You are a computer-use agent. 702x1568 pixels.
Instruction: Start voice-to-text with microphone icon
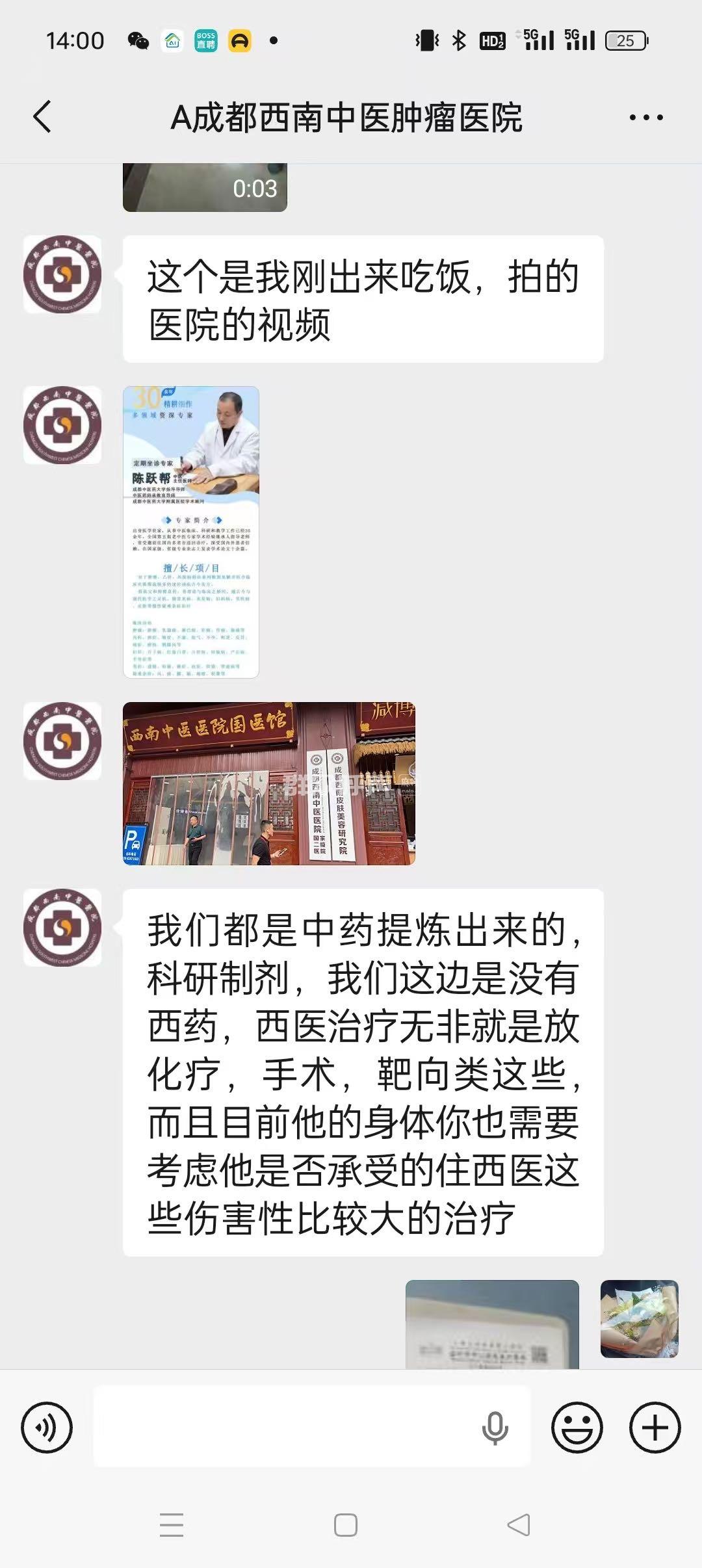[x=495, y=1428]
